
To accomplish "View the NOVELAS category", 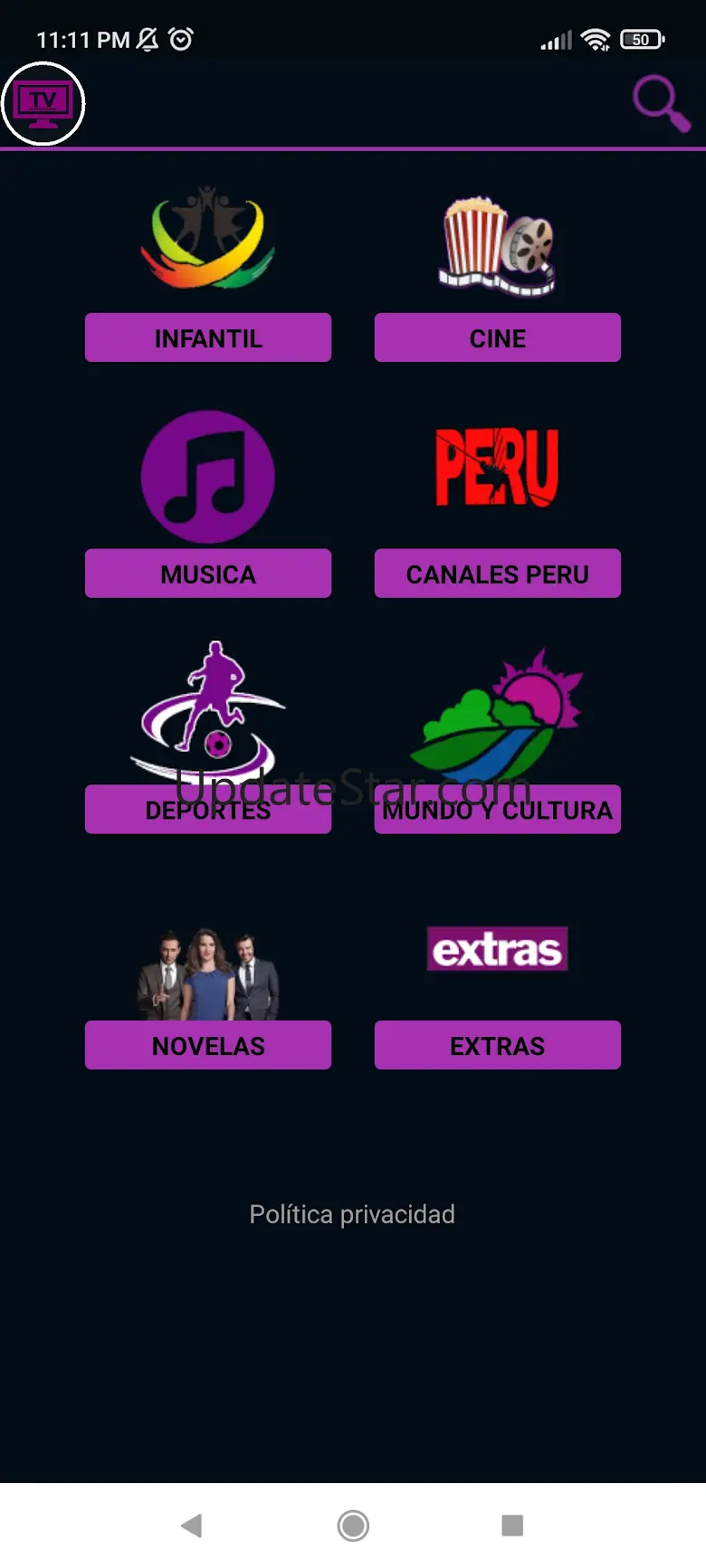I will pos(208,1045).
